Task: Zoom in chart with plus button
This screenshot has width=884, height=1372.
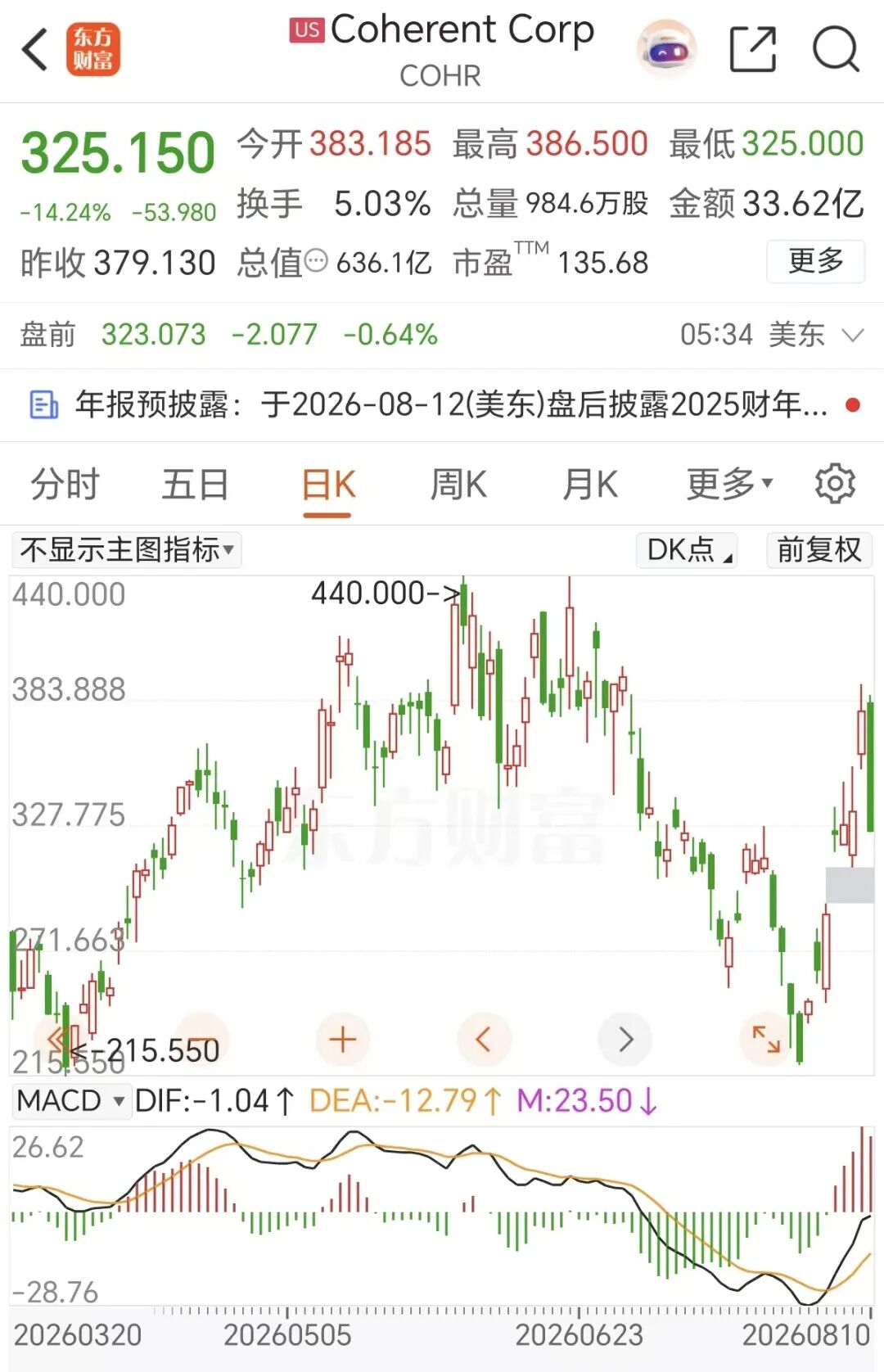Action: [x=343, y=1039]
